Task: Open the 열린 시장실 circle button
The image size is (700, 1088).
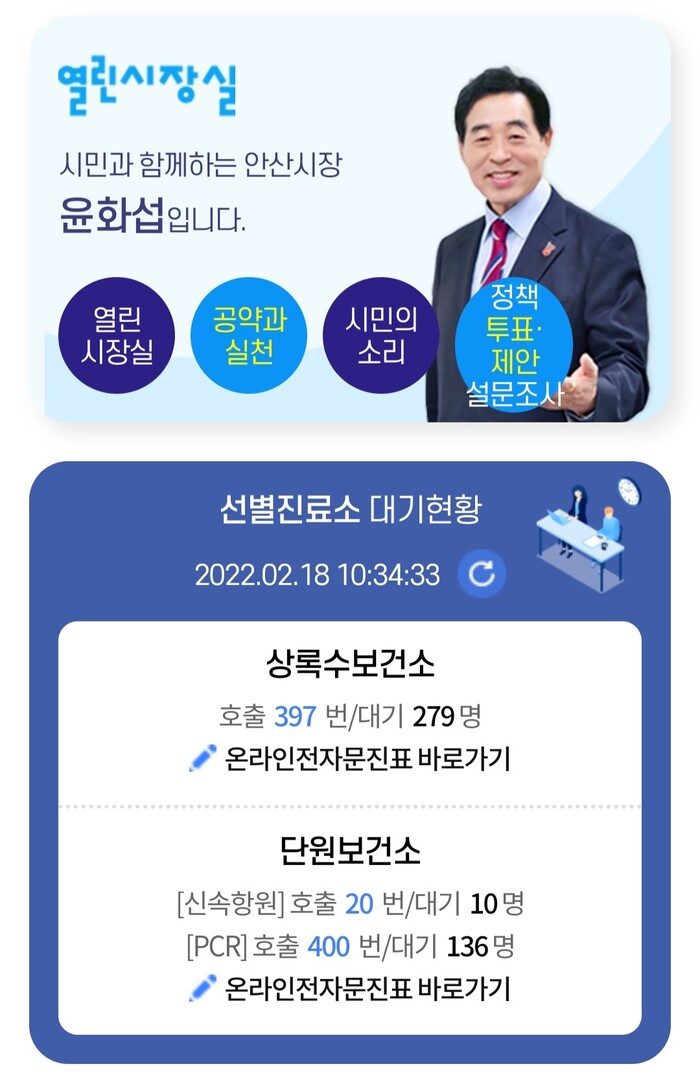Action: 117,336
